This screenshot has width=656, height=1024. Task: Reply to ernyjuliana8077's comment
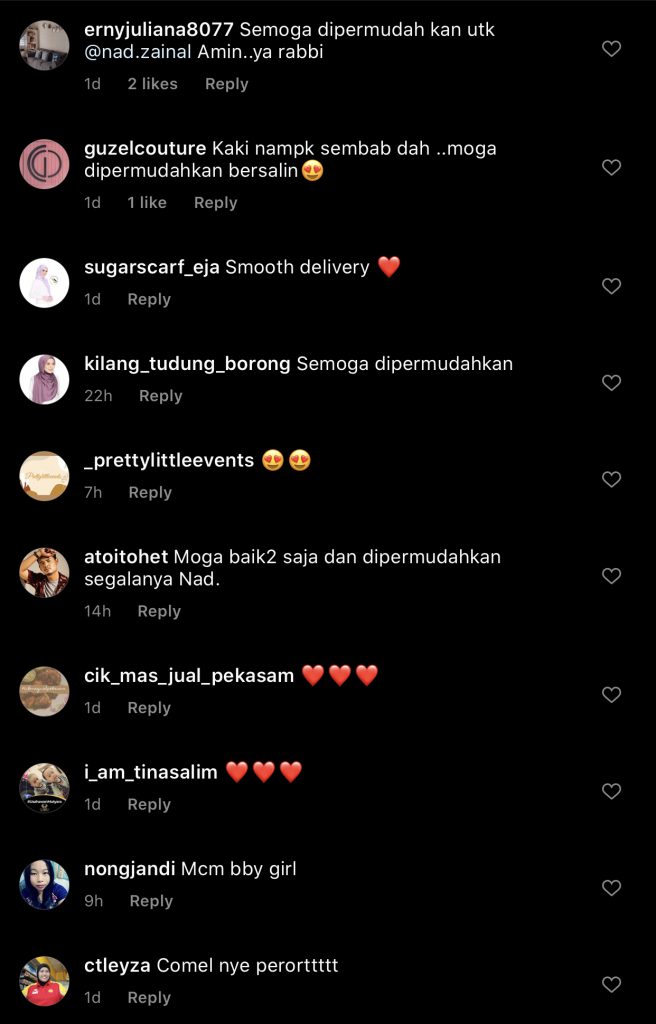[x=226, y=84]
